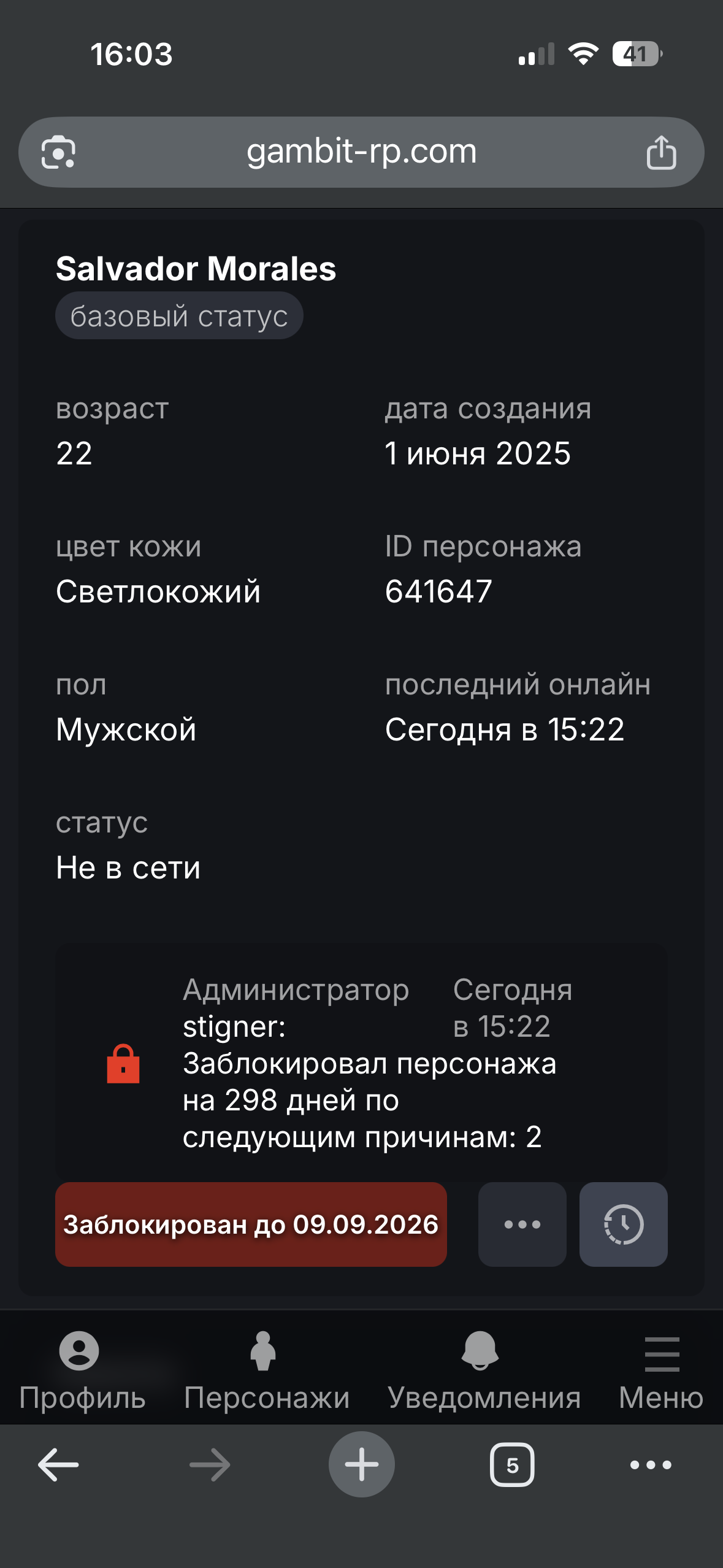The width and height of the screenshot is (723, 1568).
Task: Tap the red 'Заблокирован до 09.09.2026' button
Action: click(251, 1224)
